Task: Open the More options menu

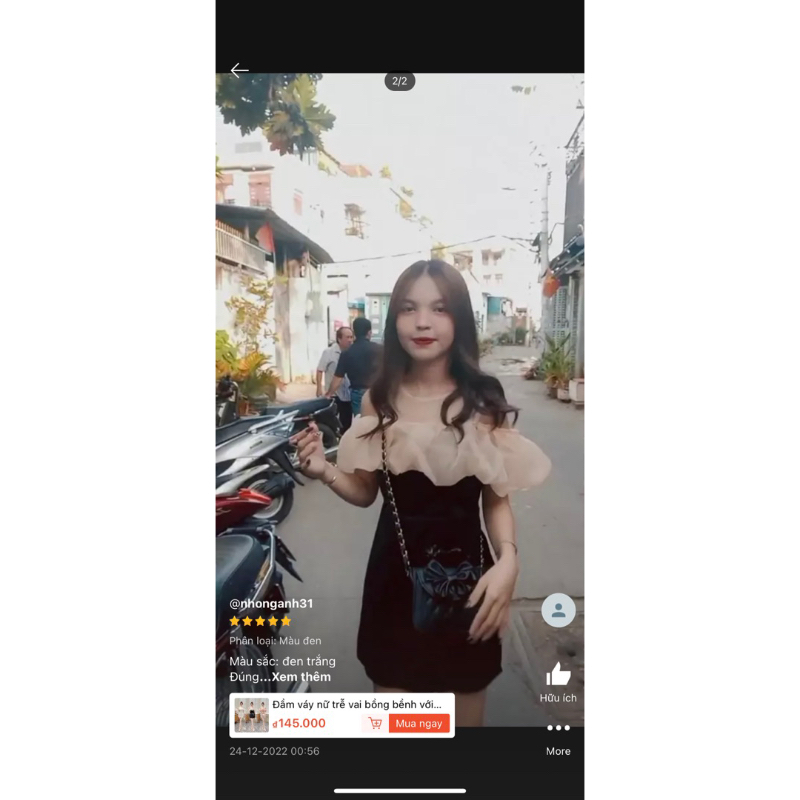Action: tap(558, 728)
